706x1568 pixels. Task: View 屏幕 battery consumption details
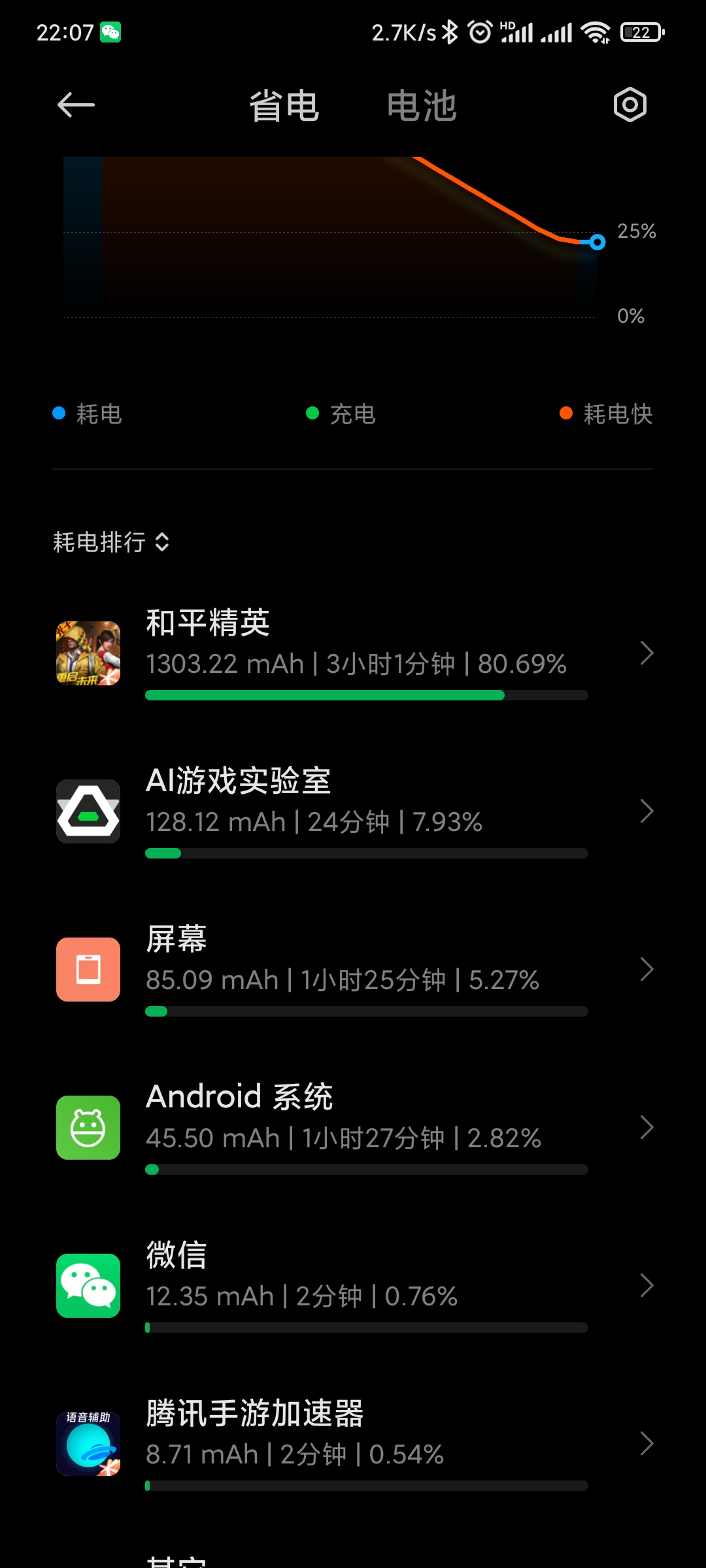pos(353,970)
